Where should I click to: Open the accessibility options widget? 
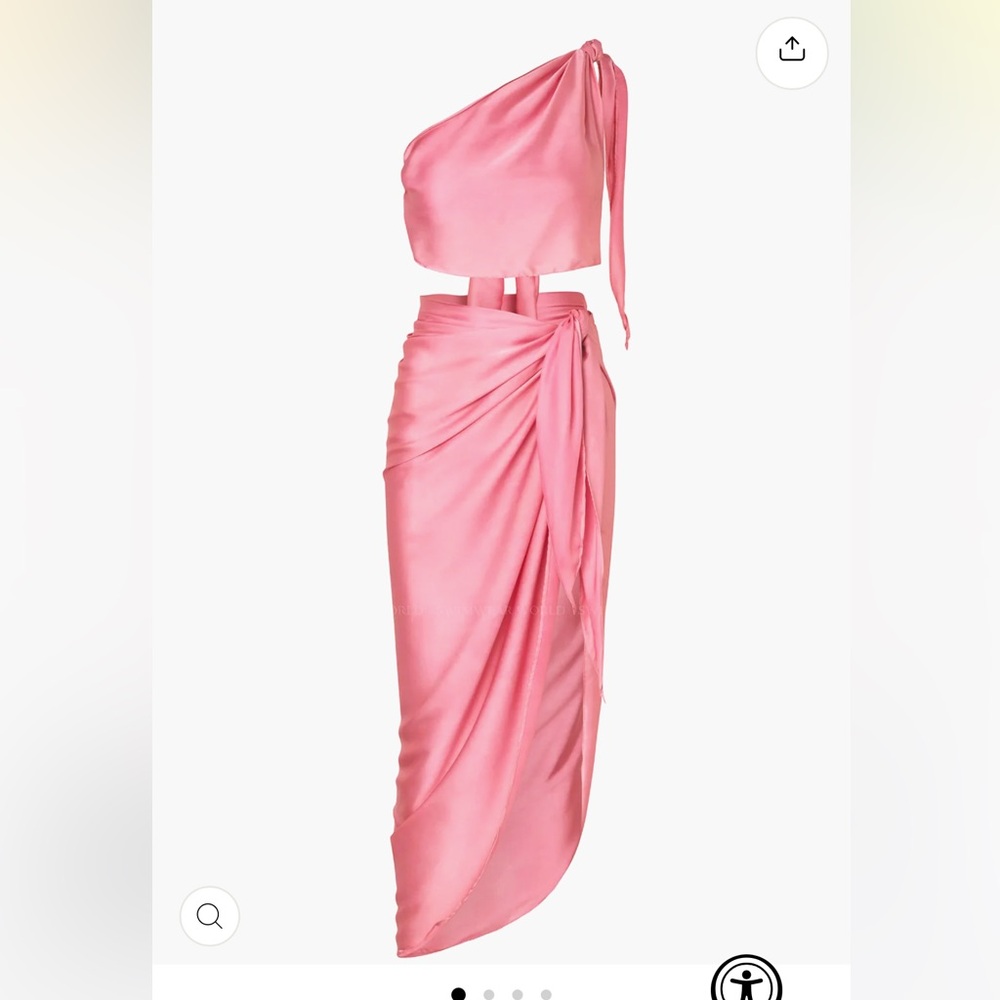(746, 982)
